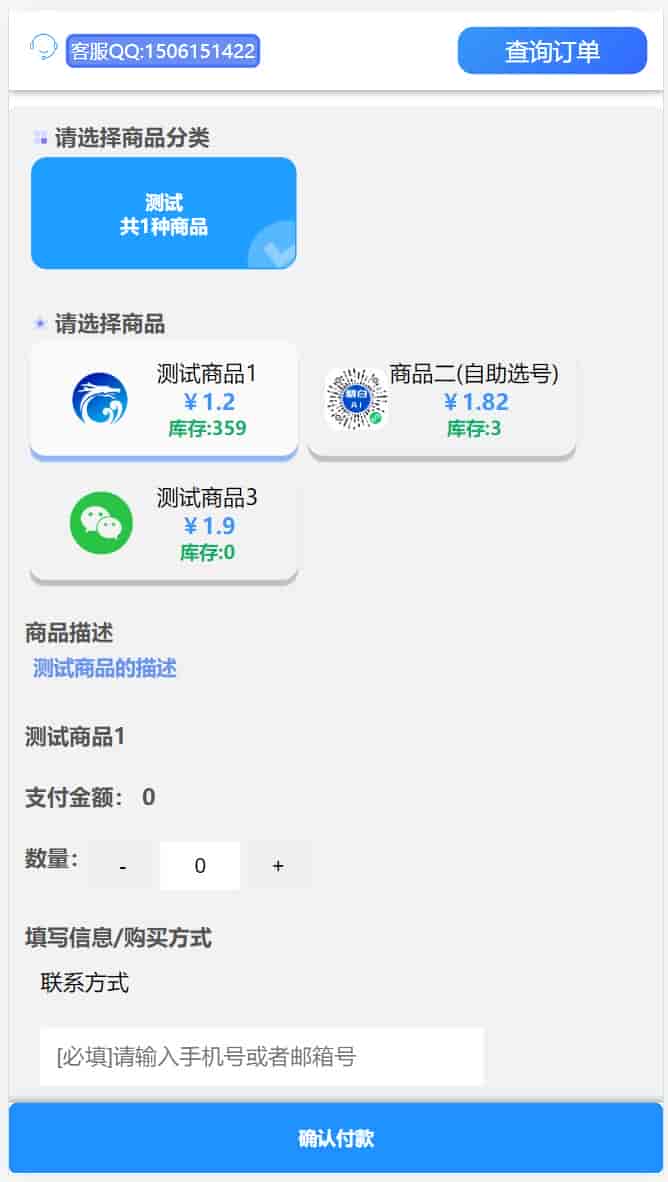Pick 测试商品3 product card
The width and height of the screenshot is (668, 1182).
[164, 523]
